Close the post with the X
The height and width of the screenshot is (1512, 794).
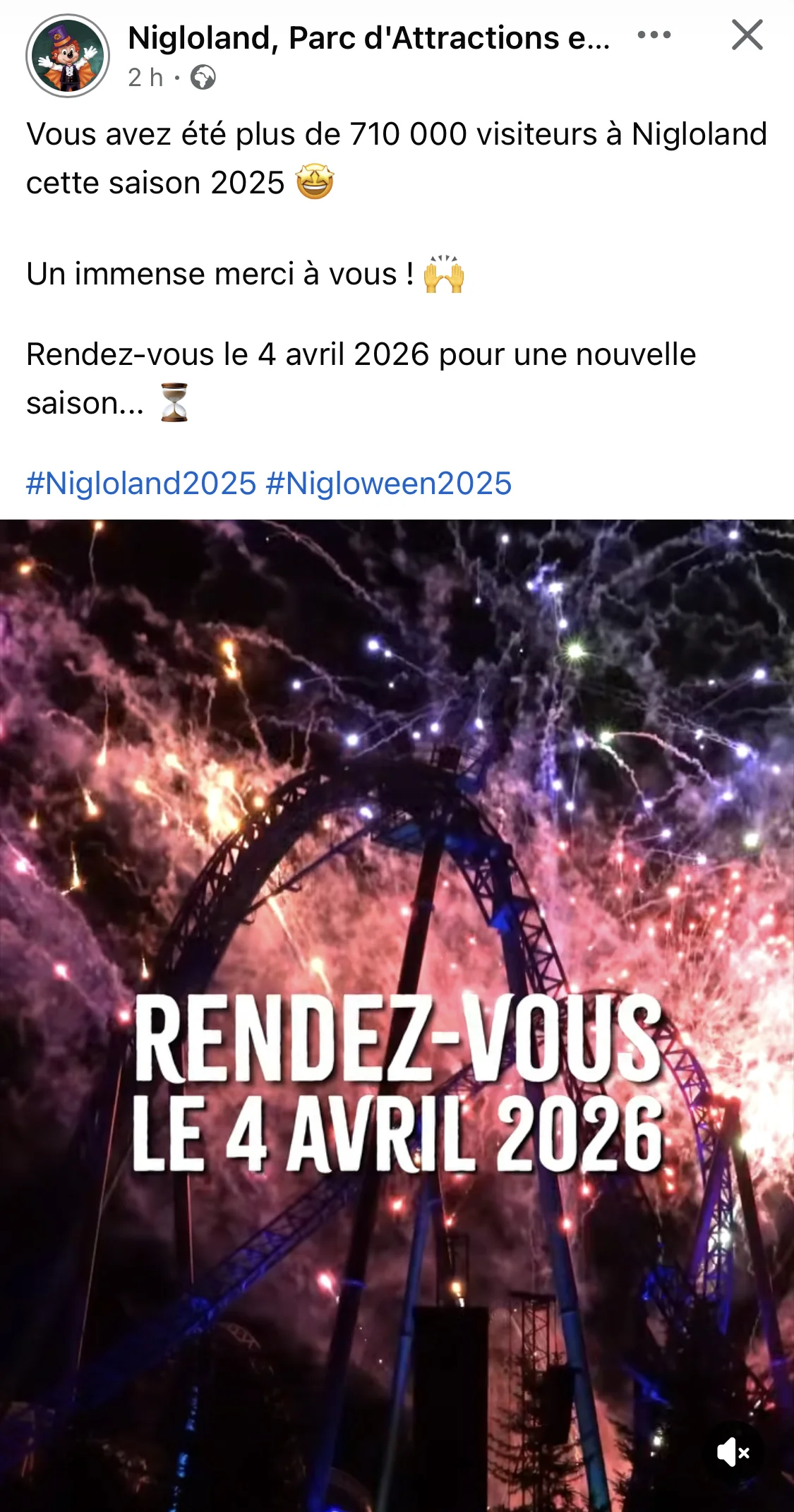(747, 35)
